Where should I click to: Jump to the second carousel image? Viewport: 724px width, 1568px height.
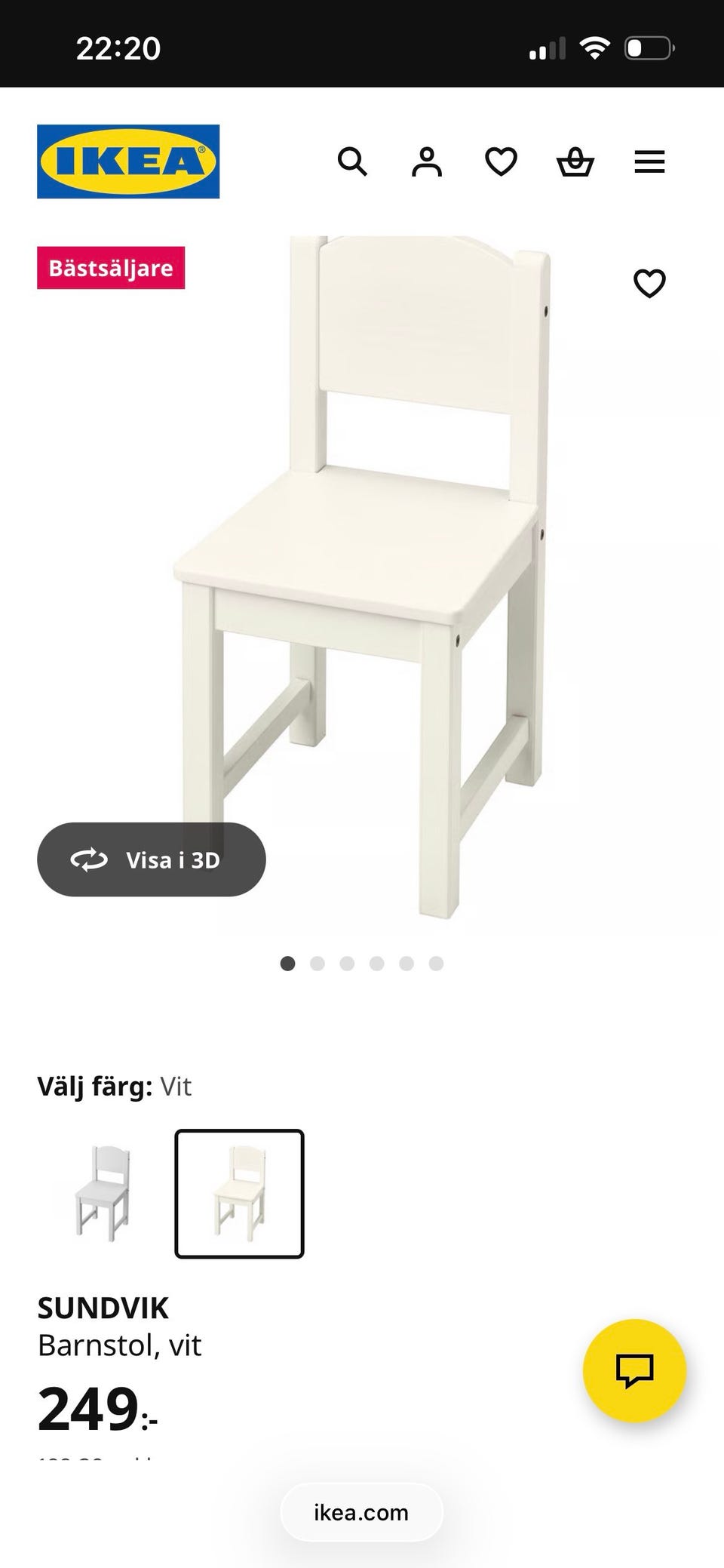click(318, 963)
